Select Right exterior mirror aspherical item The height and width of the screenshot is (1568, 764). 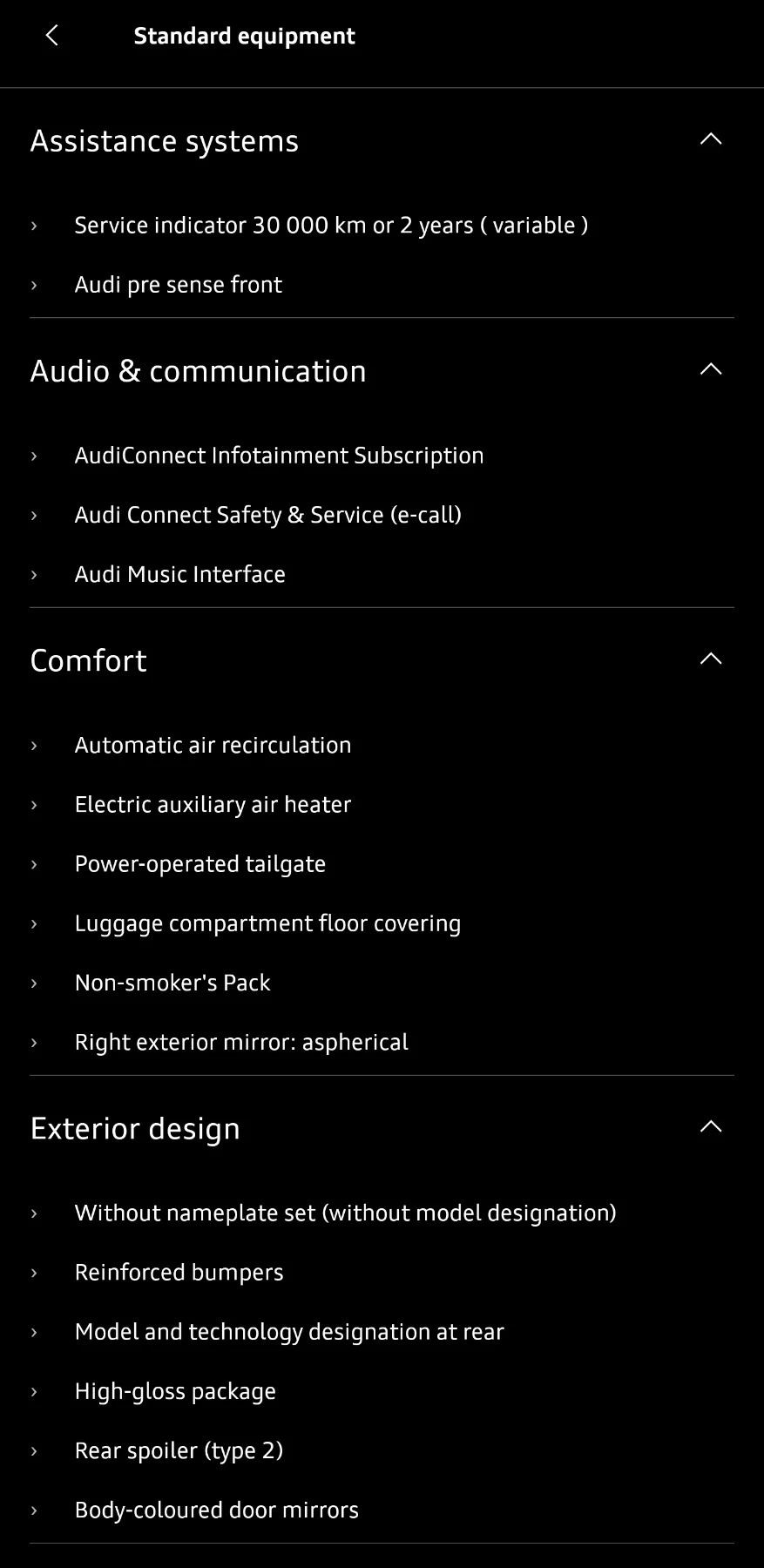(x=241, y=1042)
